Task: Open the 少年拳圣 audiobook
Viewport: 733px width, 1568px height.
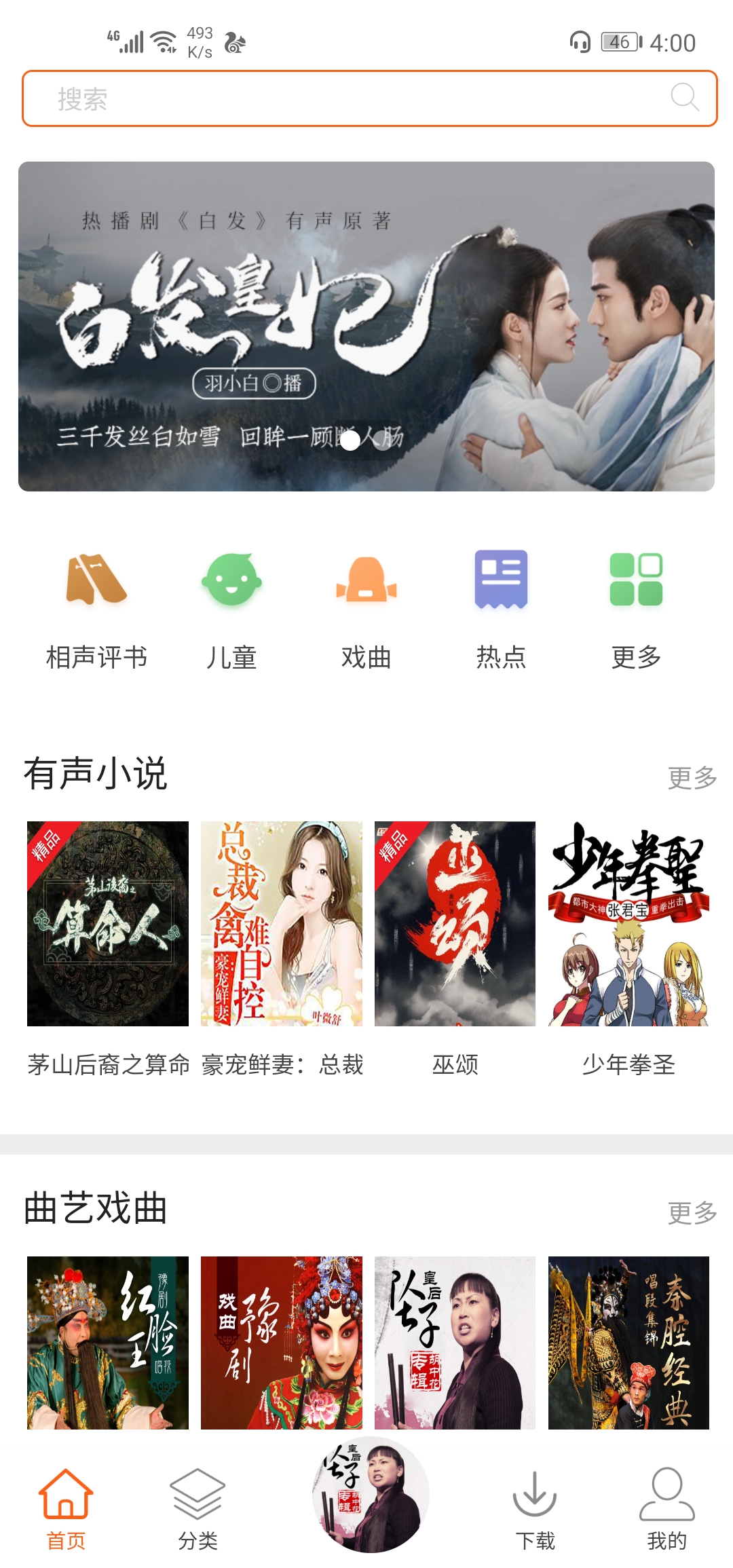Action: click(x=628, y=950)
